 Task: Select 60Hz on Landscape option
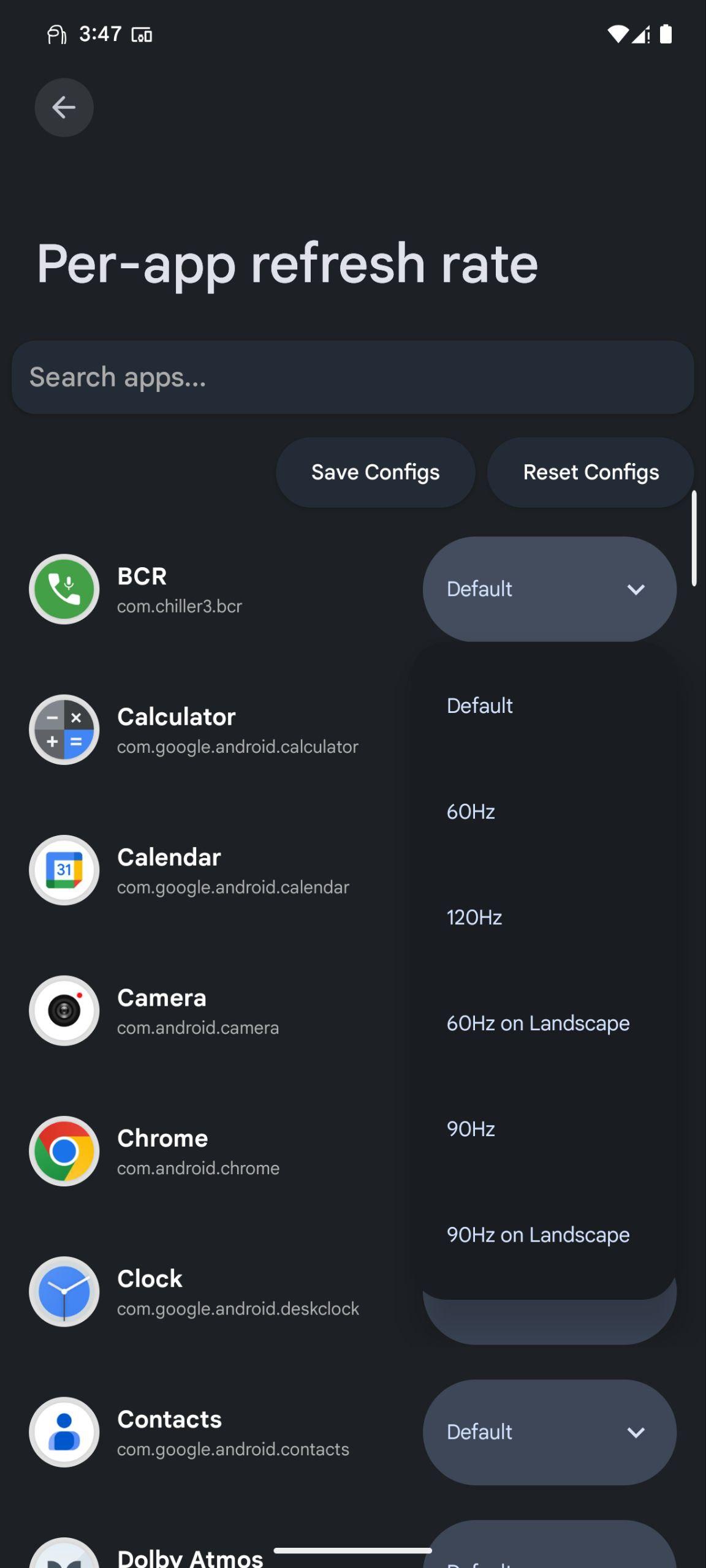tap(544, 1023)
